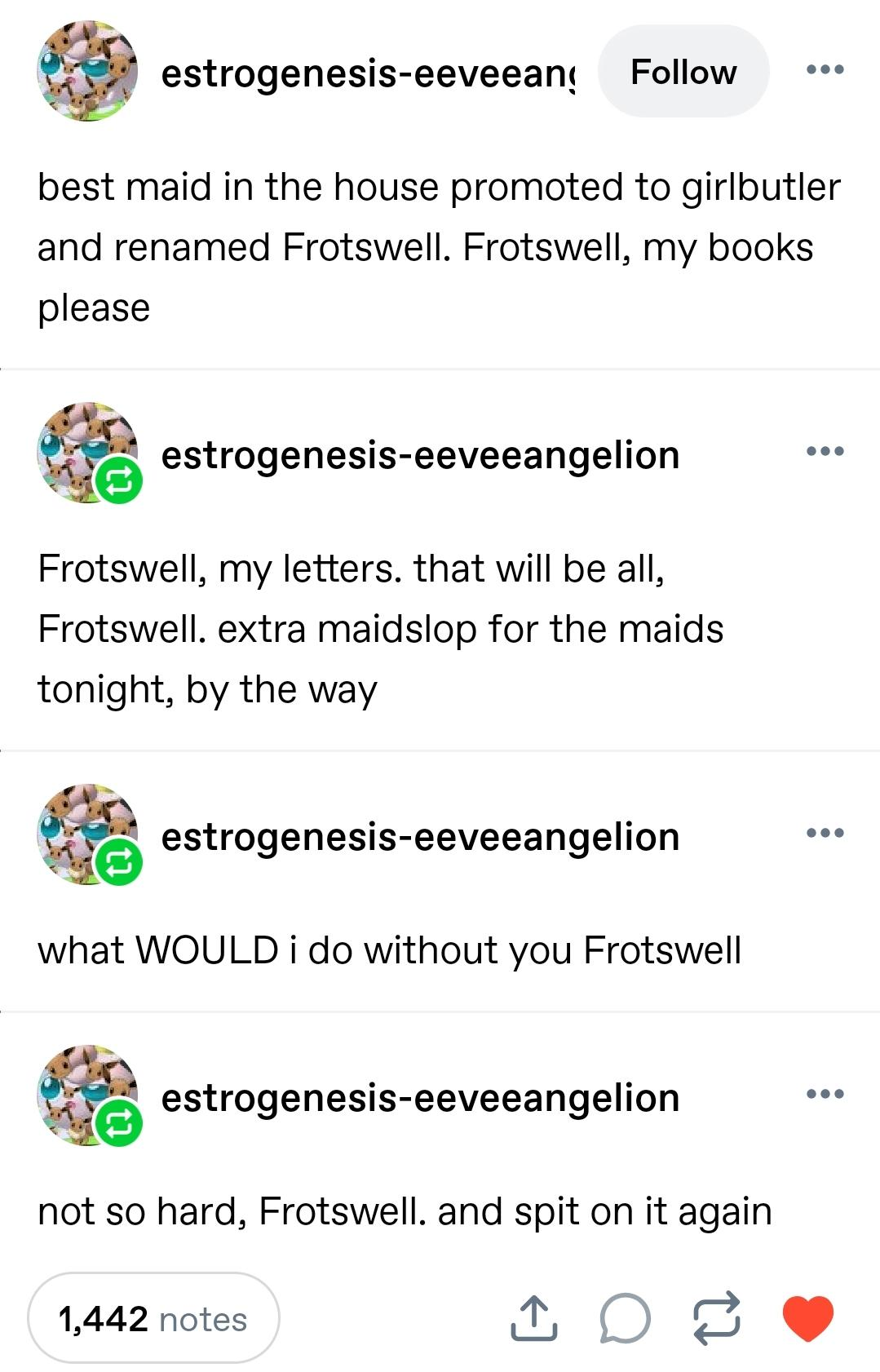880x1372 pixels.
Task: Open options for 'not so hard' reblog
Action: 825,1094
